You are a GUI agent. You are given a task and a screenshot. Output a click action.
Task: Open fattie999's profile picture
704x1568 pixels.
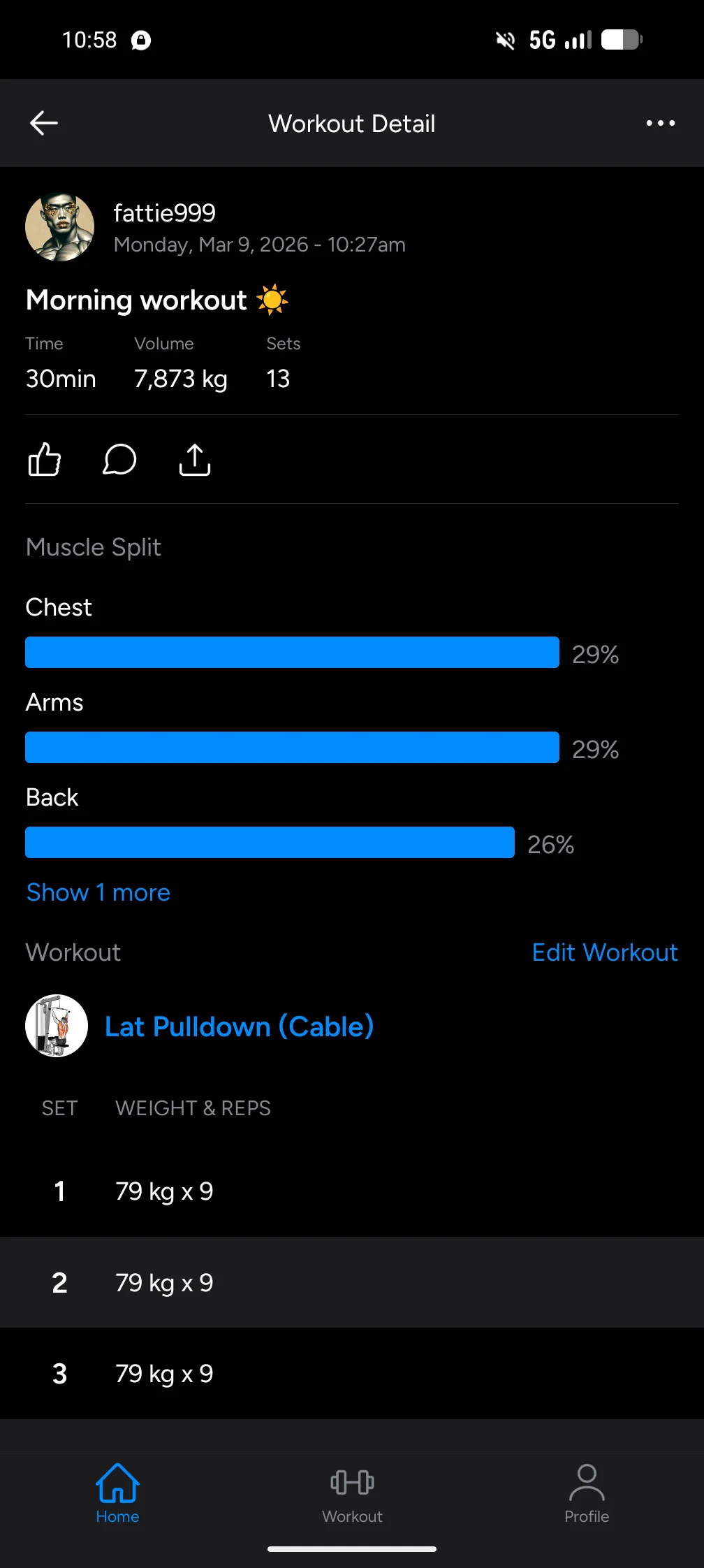click(x=60, y=227)
